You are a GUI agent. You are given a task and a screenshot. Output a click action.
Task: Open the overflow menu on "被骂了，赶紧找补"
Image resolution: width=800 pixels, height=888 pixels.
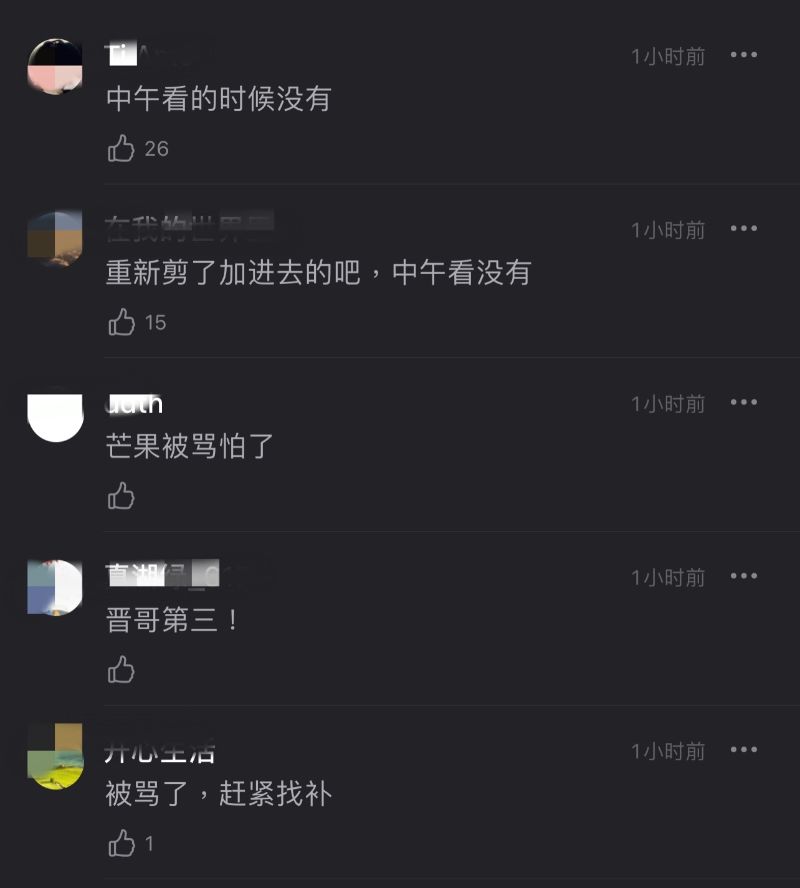[x=744, y=750]
